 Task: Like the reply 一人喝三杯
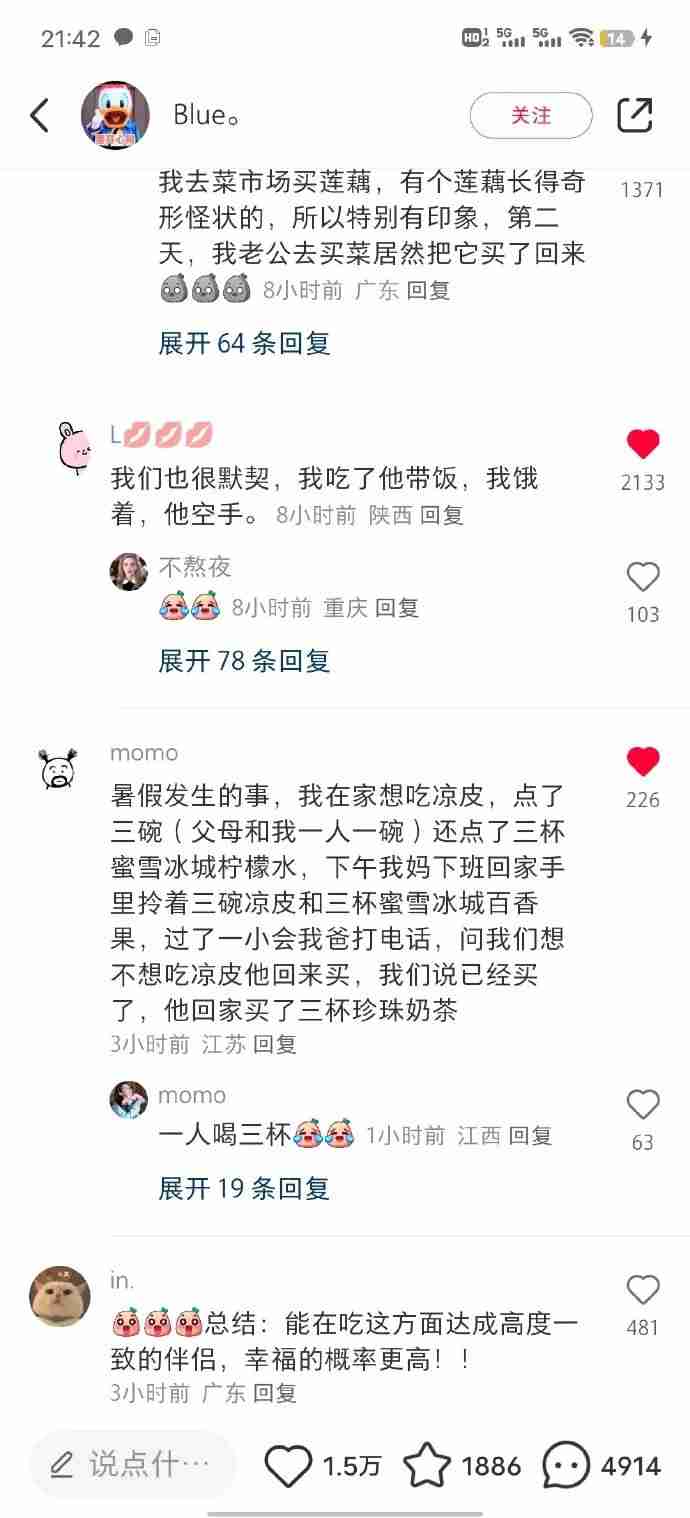point(642,1105)
